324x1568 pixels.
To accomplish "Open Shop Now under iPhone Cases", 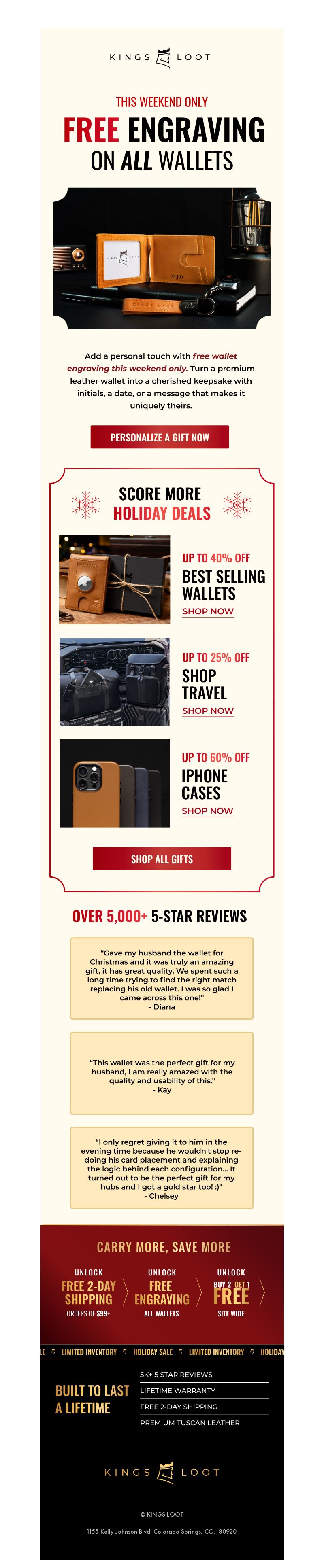I will tap(207, 811).
